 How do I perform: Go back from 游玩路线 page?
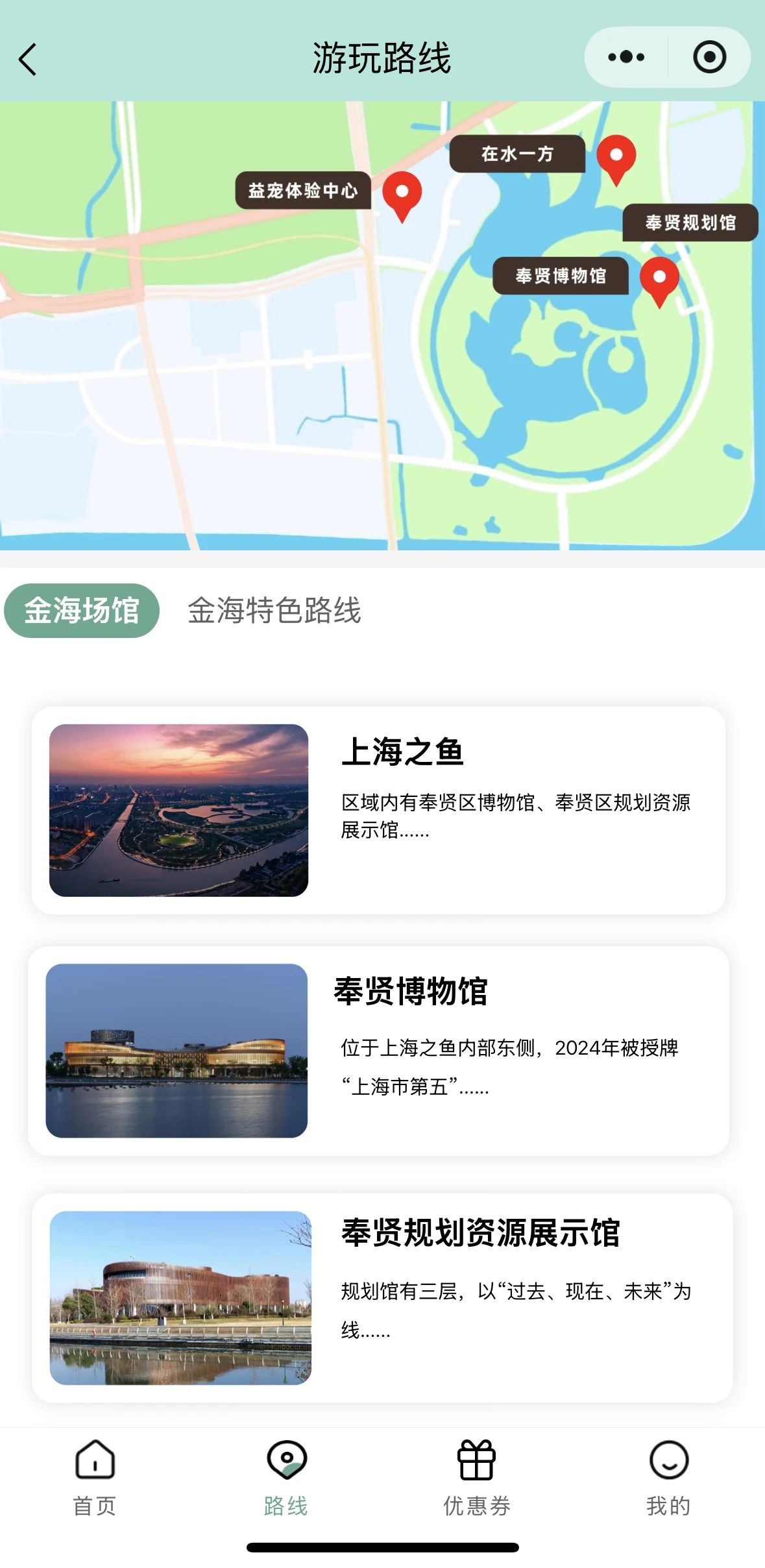coord(28,60)
